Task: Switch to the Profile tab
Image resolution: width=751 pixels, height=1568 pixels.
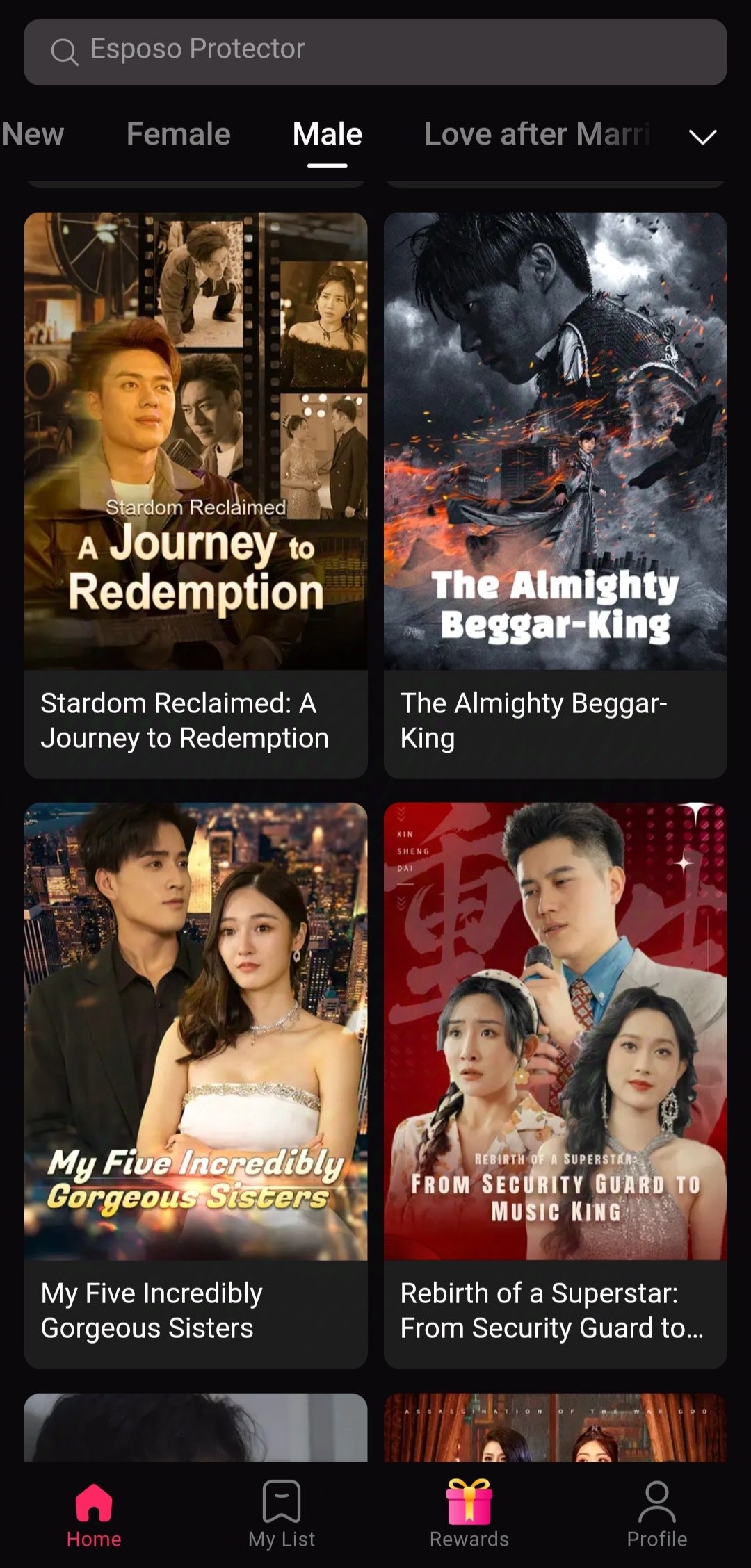Action: (x=656, y=1514)
